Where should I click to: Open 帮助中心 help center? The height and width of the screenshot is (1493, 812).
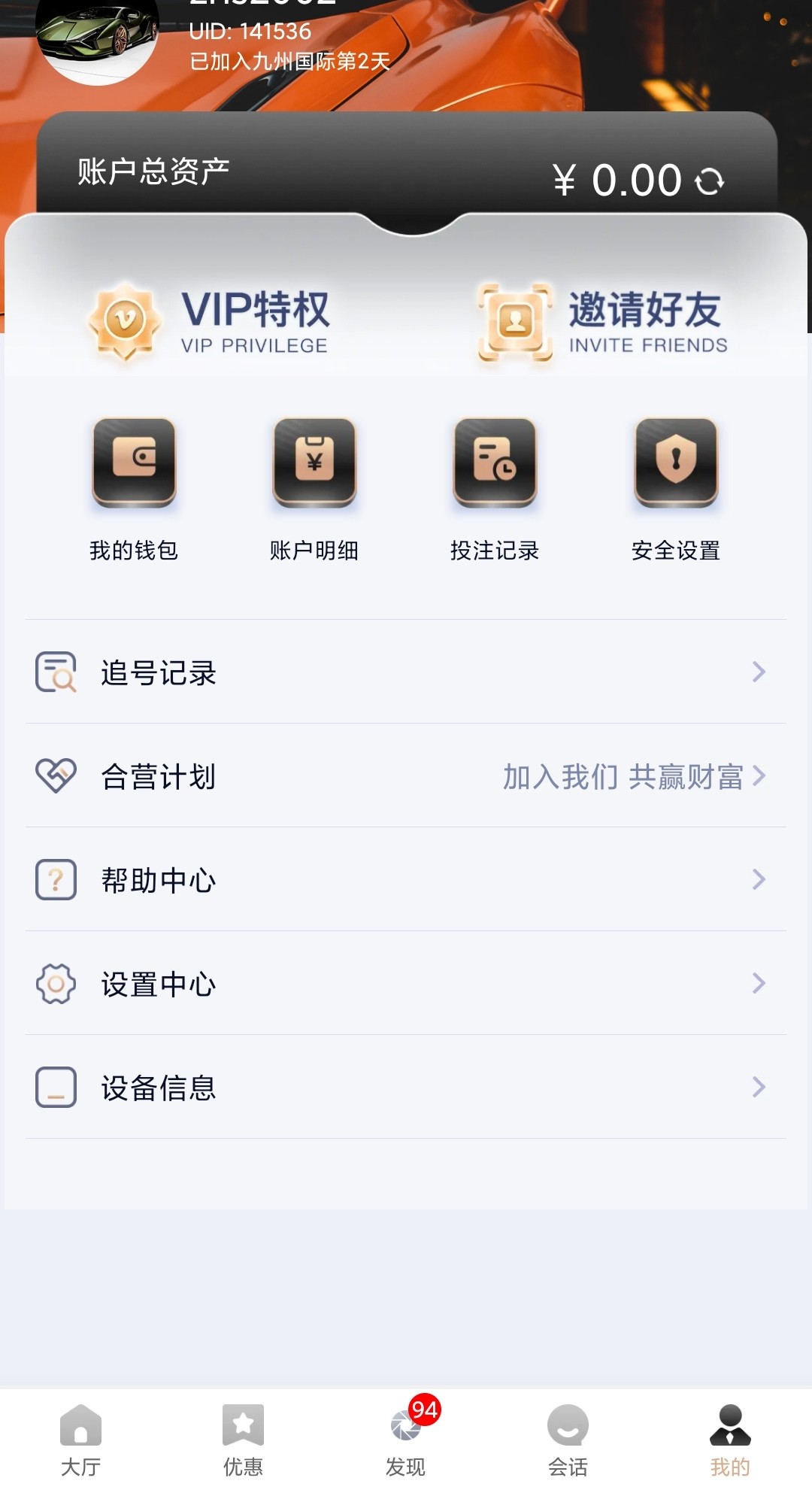click(x=406, y=879)
